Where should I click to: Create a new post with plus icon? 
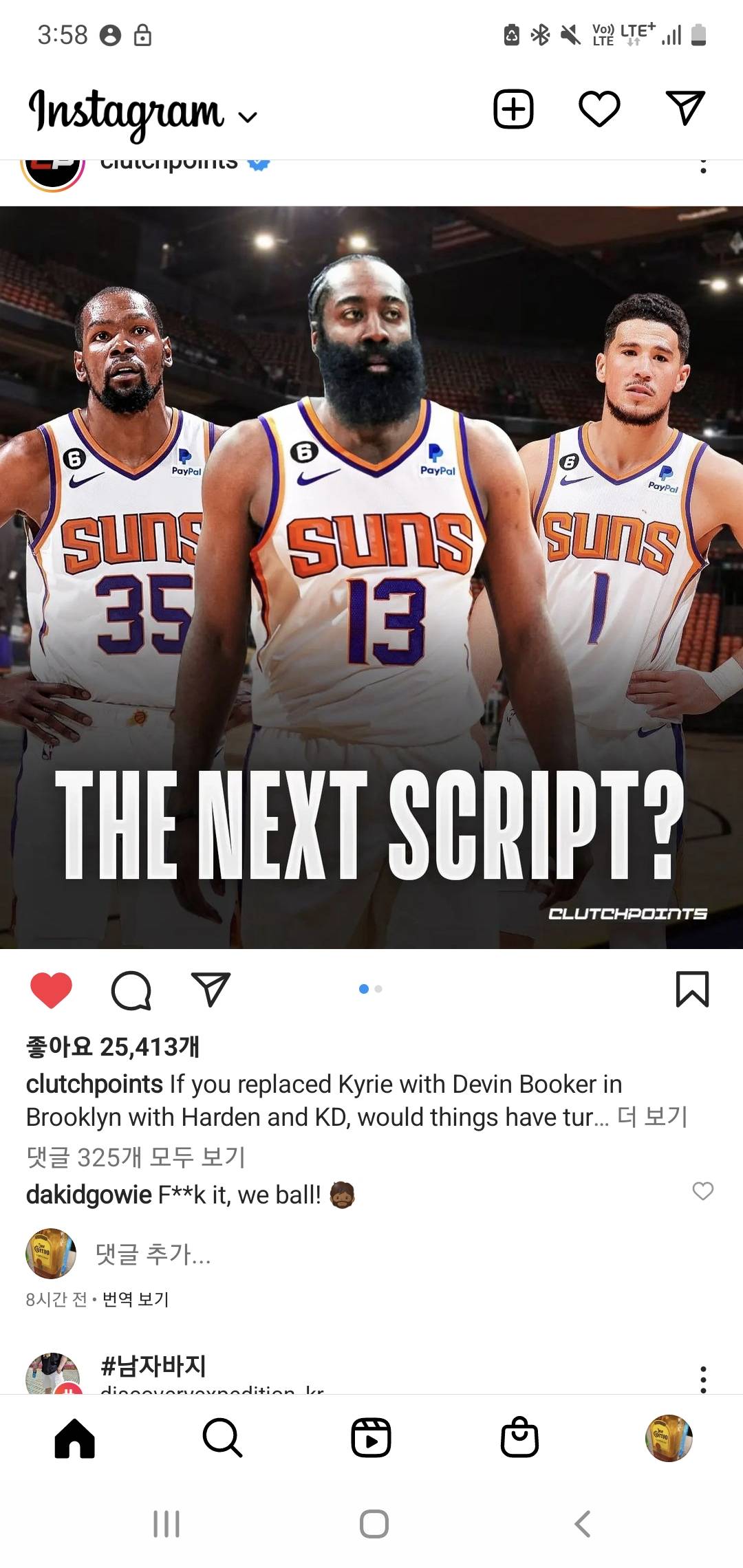point(513,109)
